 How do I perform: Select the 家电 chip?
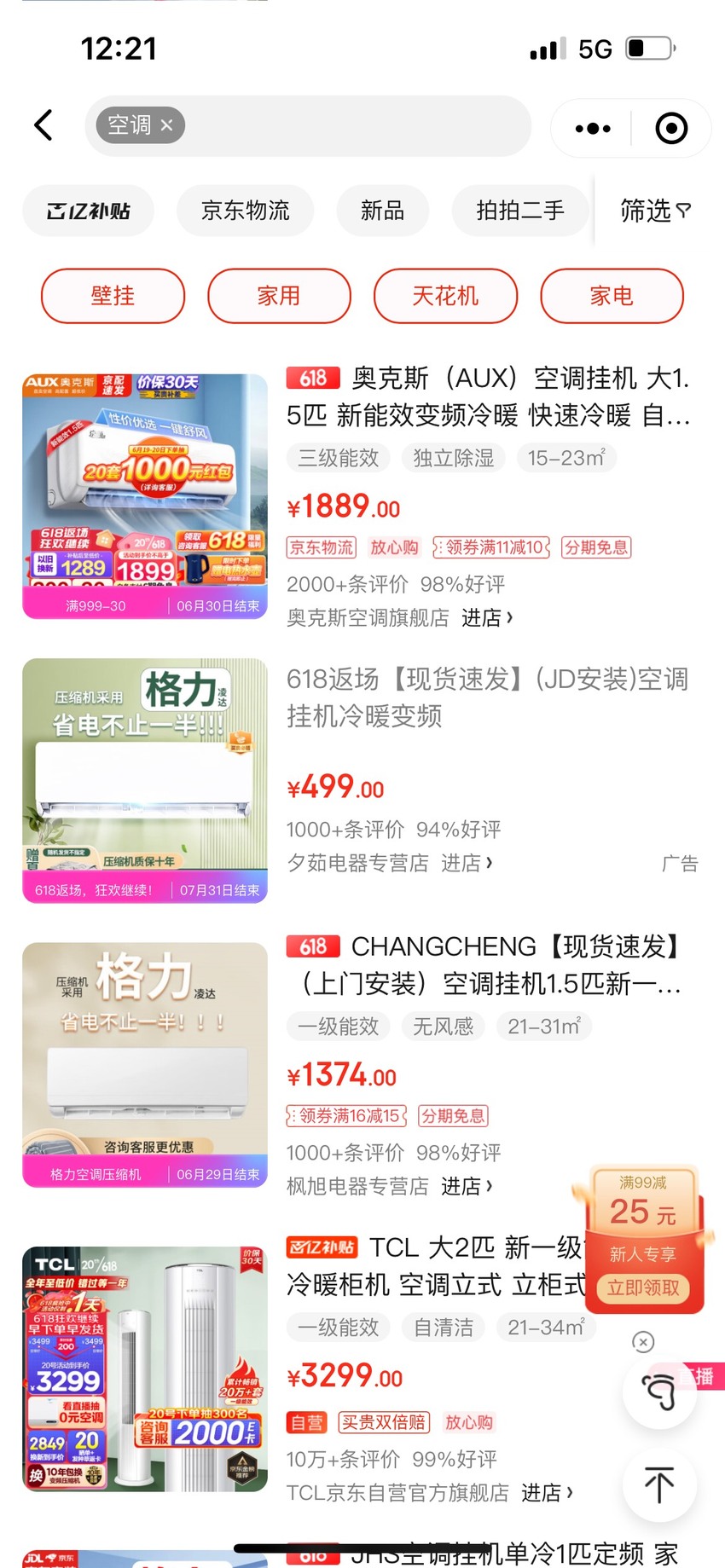point(612,296)
